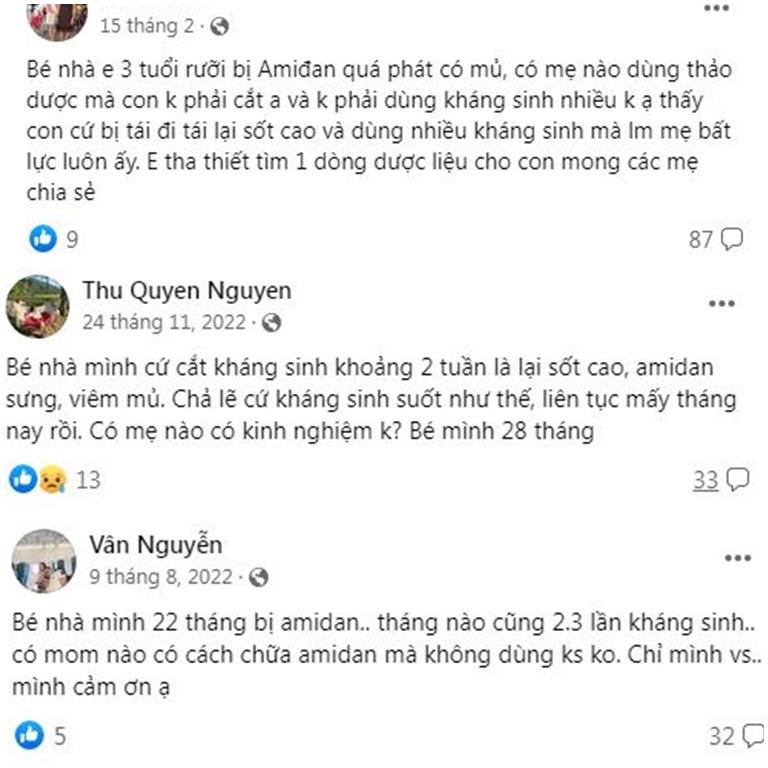
Task: Open Vân Nguyễn's profile name
Action: point(155,545)
